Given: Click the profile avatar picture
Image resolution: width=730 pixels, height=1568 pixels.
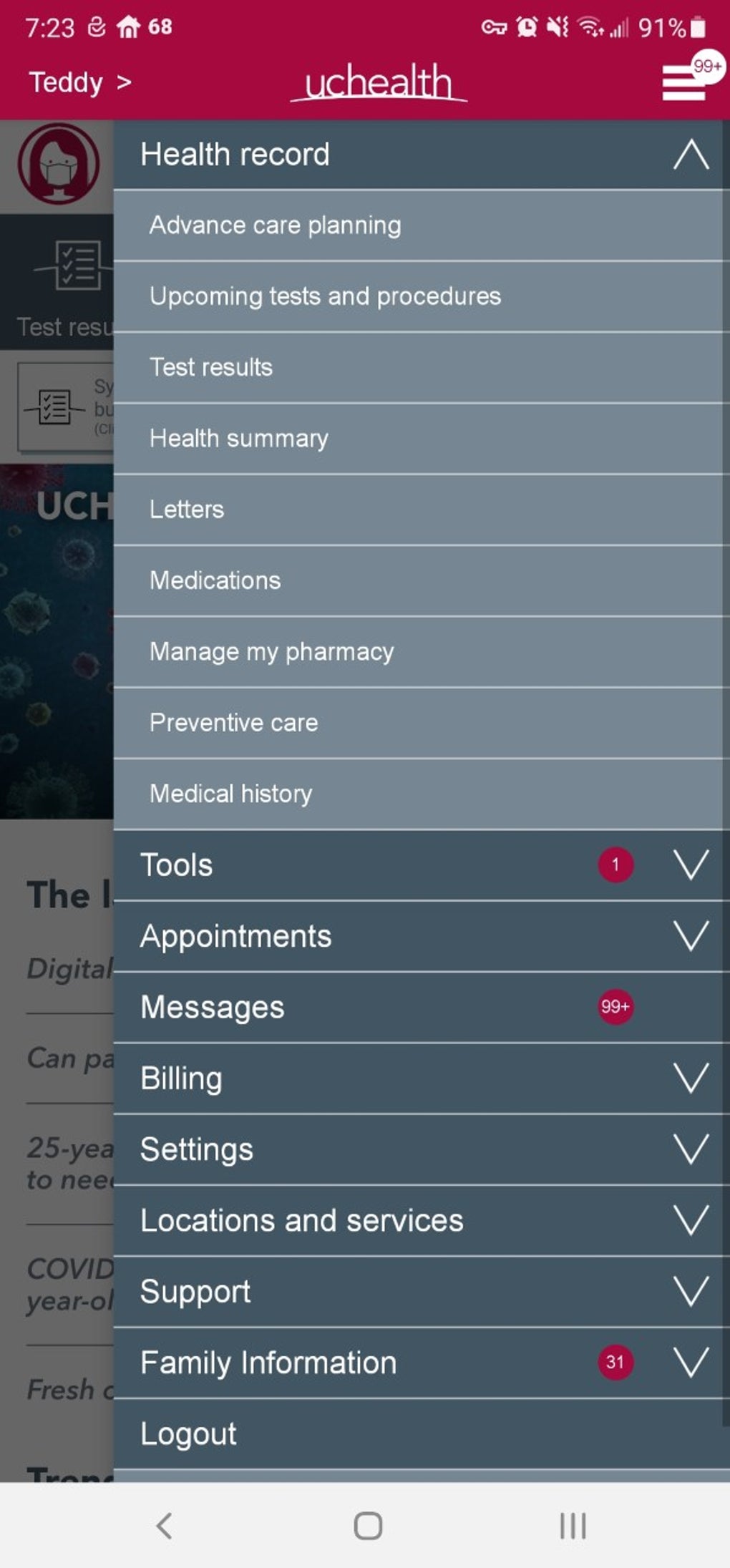Looking at the screenshot, I should point(57,163).
